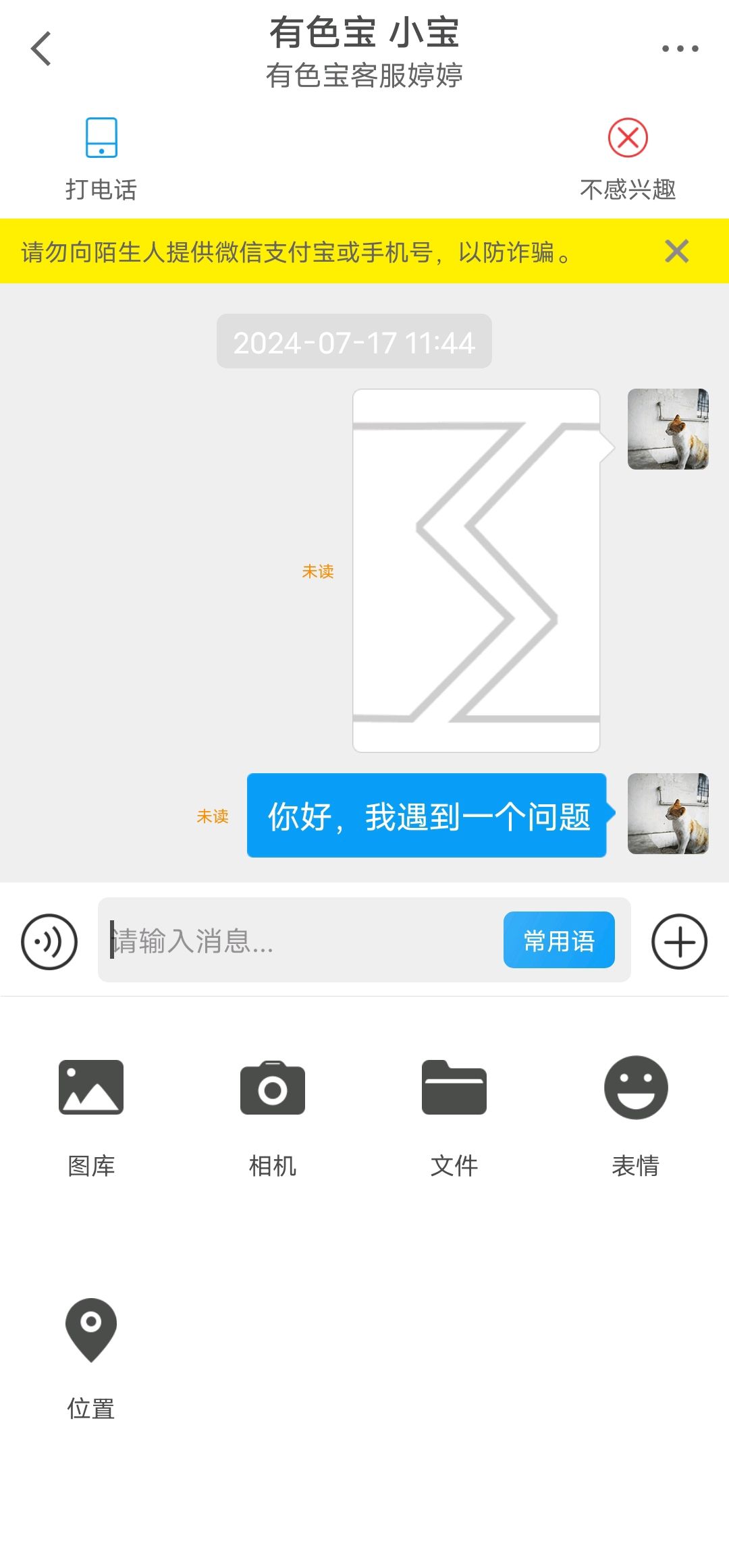Switch to voice input mode

click(49, 941)
